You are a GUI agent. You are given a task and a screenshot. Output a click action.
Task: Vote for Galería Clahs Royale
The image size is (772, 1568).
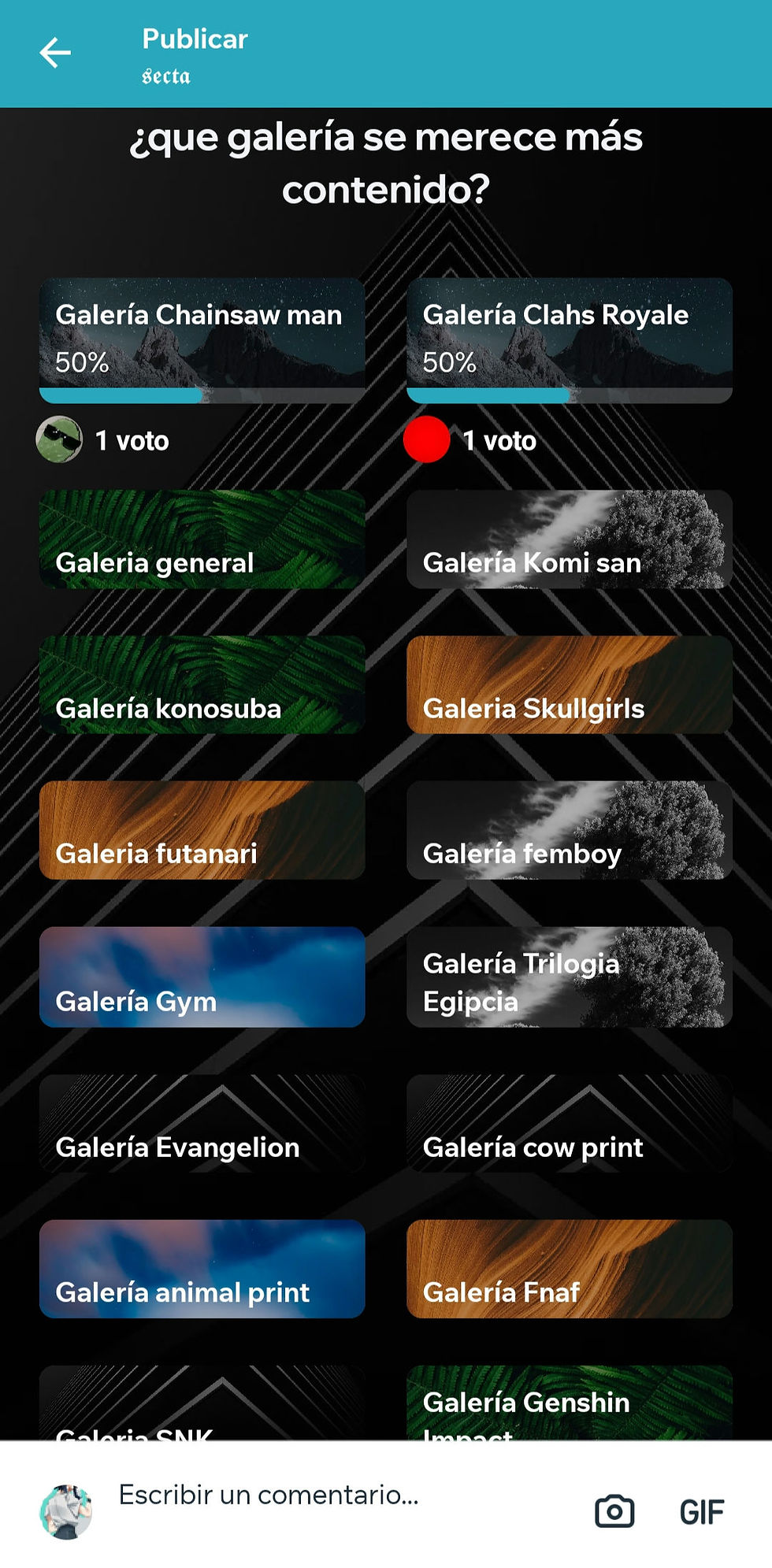click(x=569, y=339)
